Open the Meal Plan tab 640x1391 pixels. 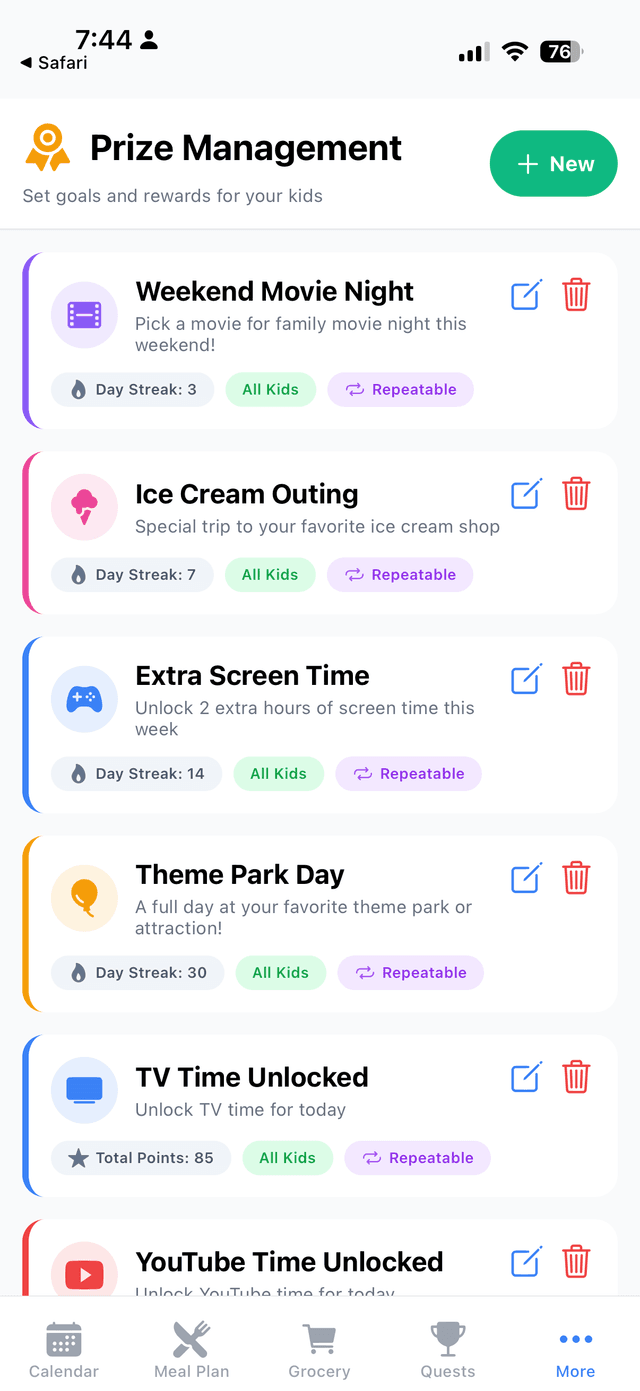(x=192, y=1349)
